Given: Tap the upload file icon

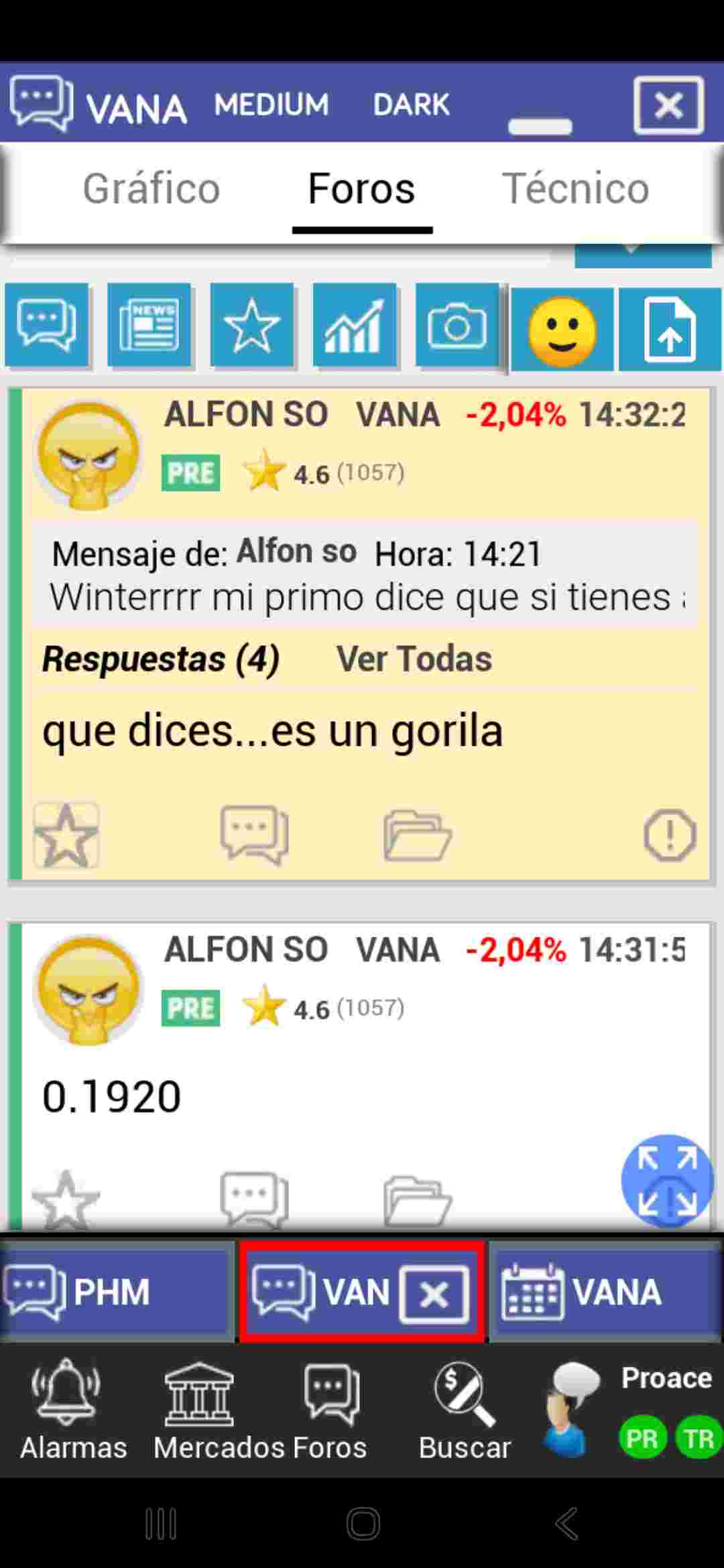Looking at the screenshot, I should [669, 330].
